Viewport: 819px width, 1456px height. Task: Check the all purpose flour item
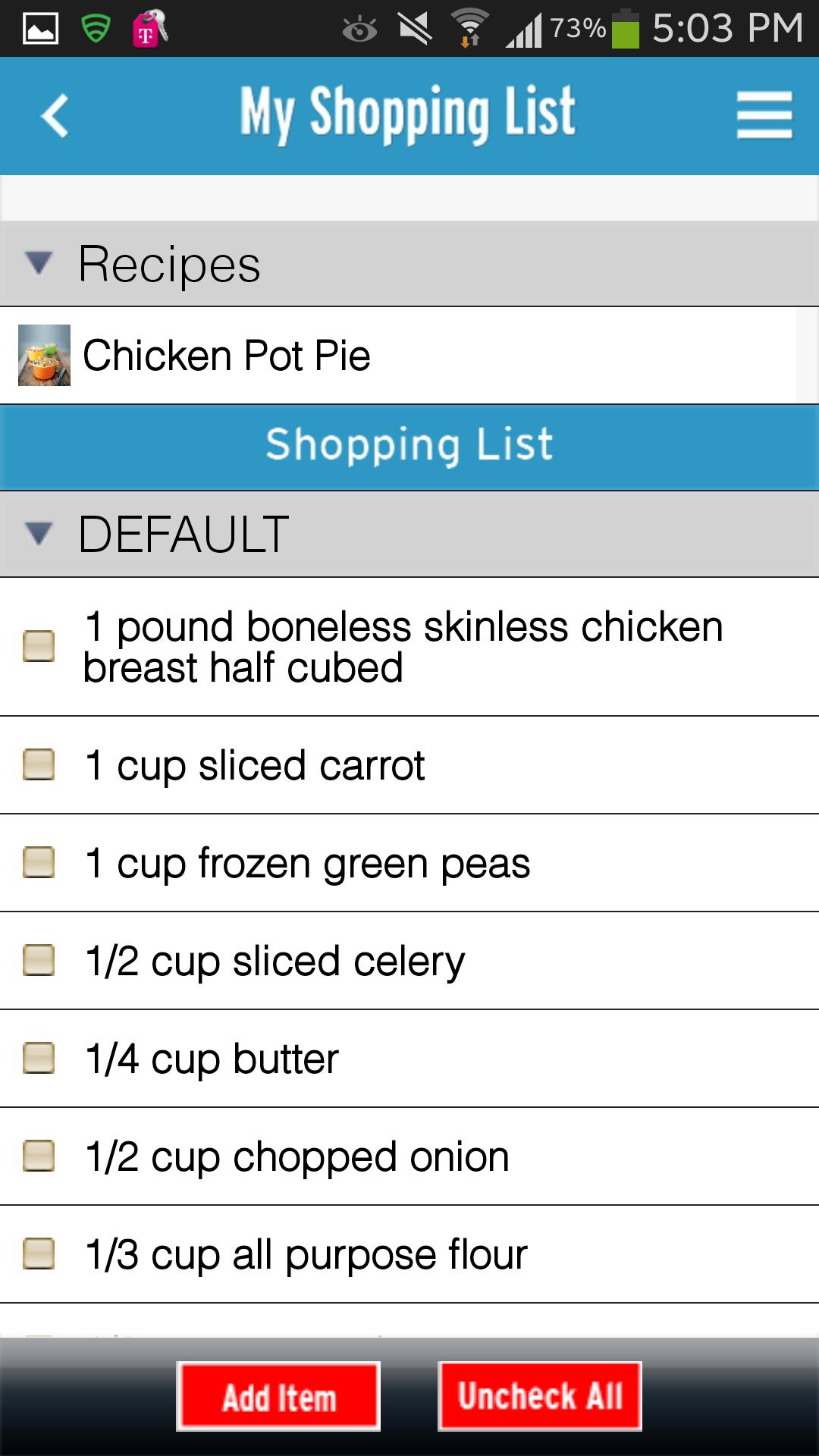39,1254
